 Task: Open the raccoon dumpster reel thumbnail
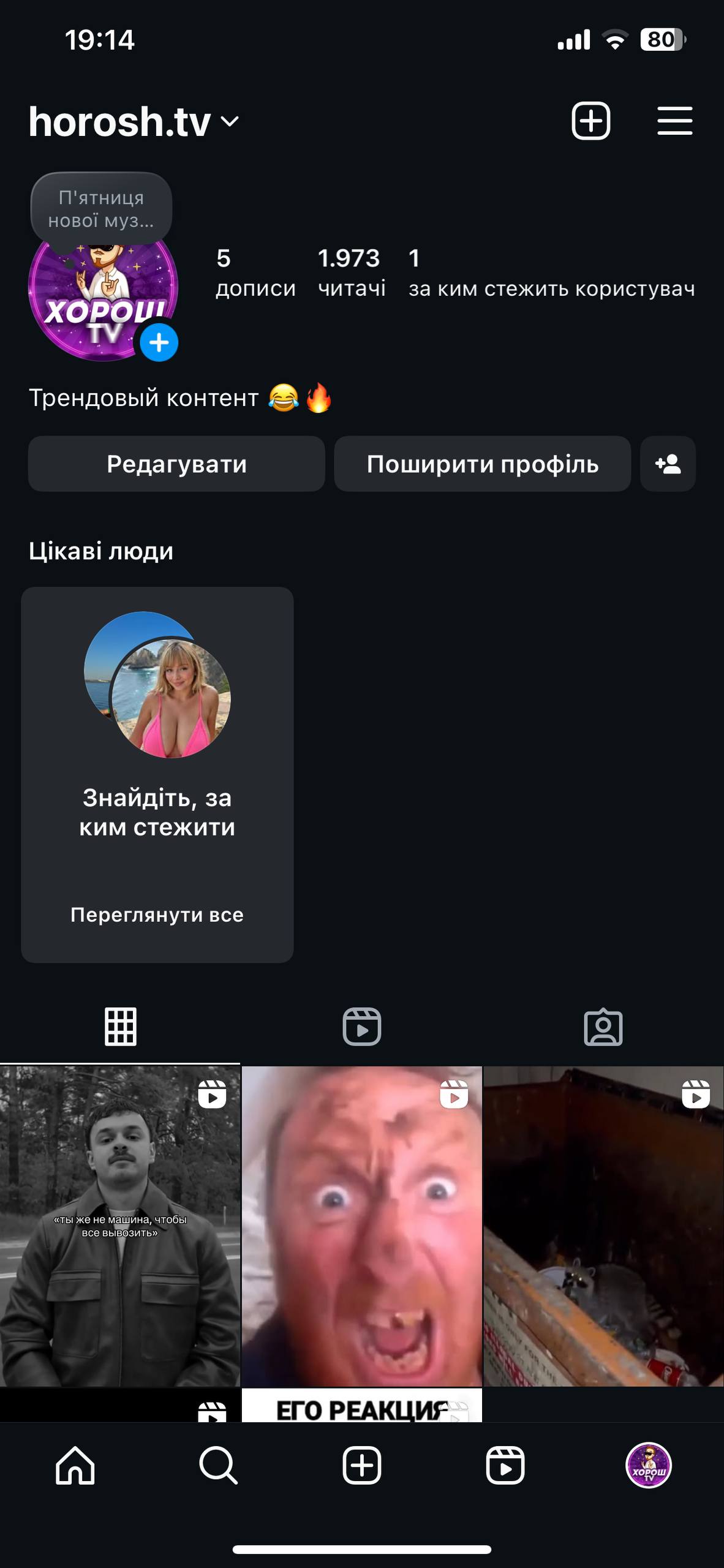click(603, 1225)
